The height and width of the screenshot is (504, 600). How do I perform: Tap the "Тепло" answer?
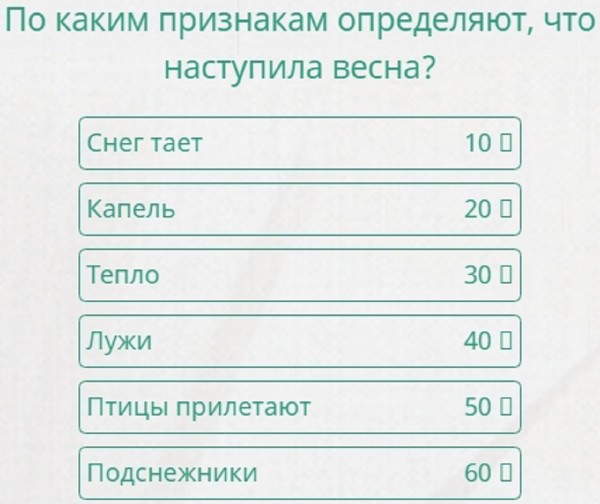(x=299, y=275)
